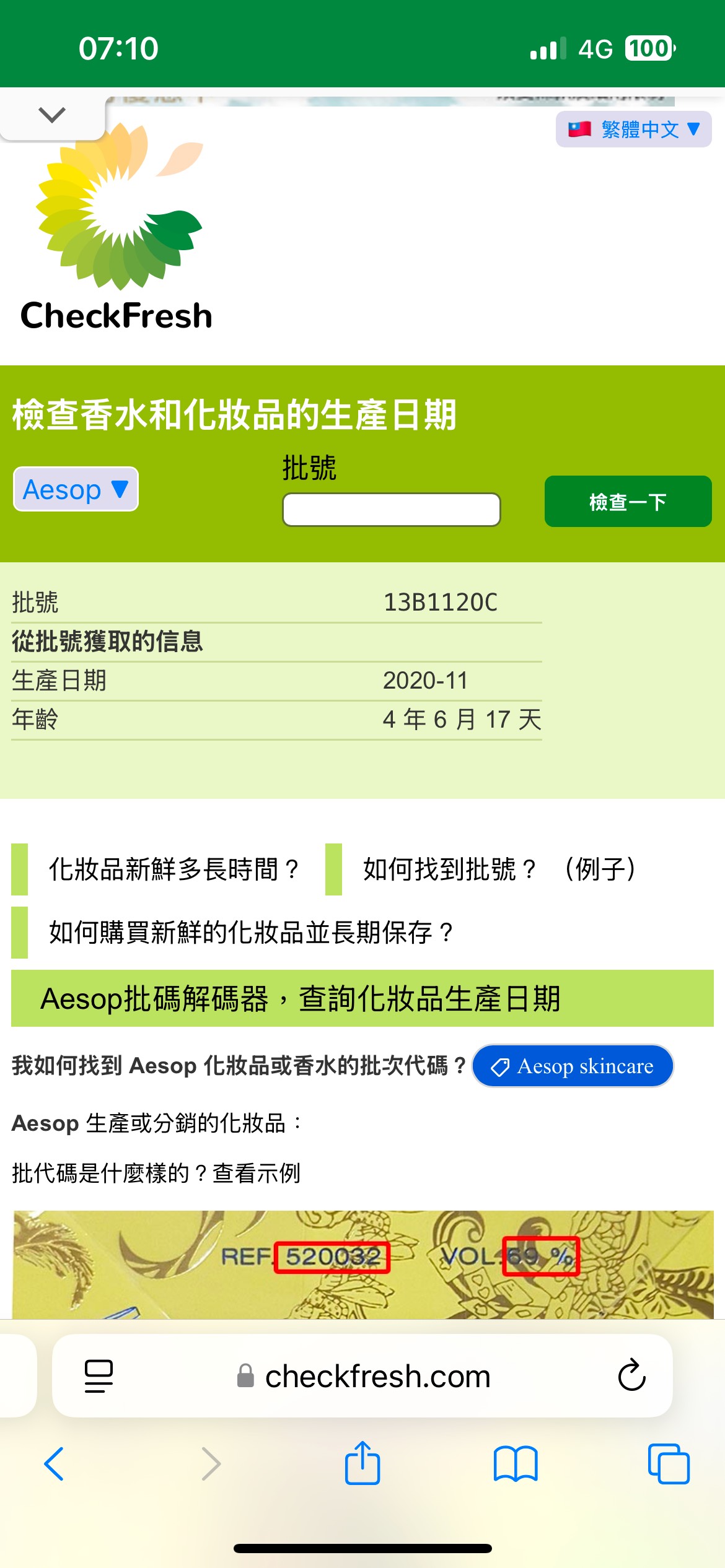Tap the Aesop skincare tag button
Viewport: 725px width, 1568px height.
[x=573, y=1066]
